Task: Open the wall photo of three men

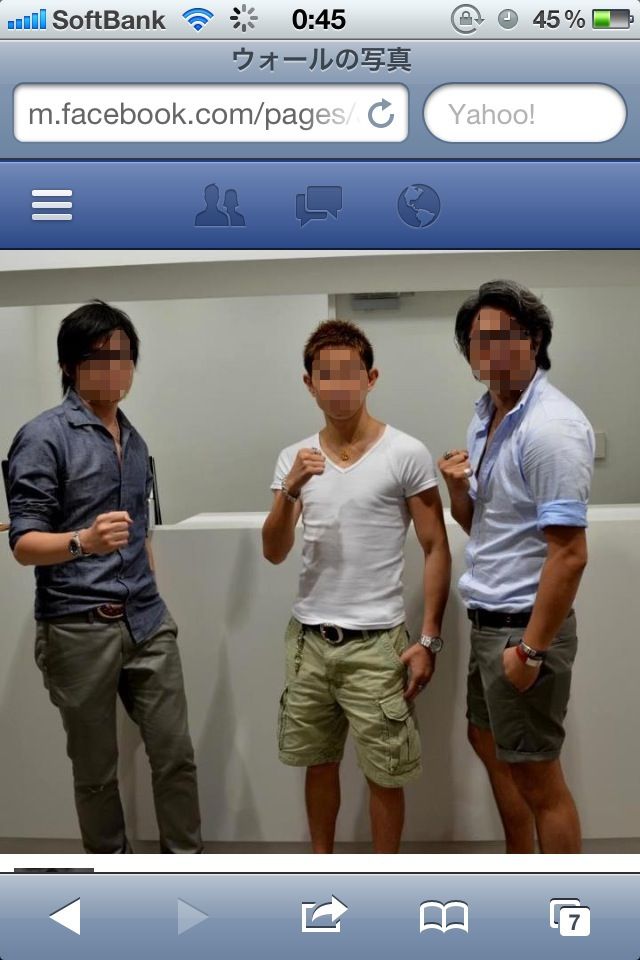Action: pos(320,550)
